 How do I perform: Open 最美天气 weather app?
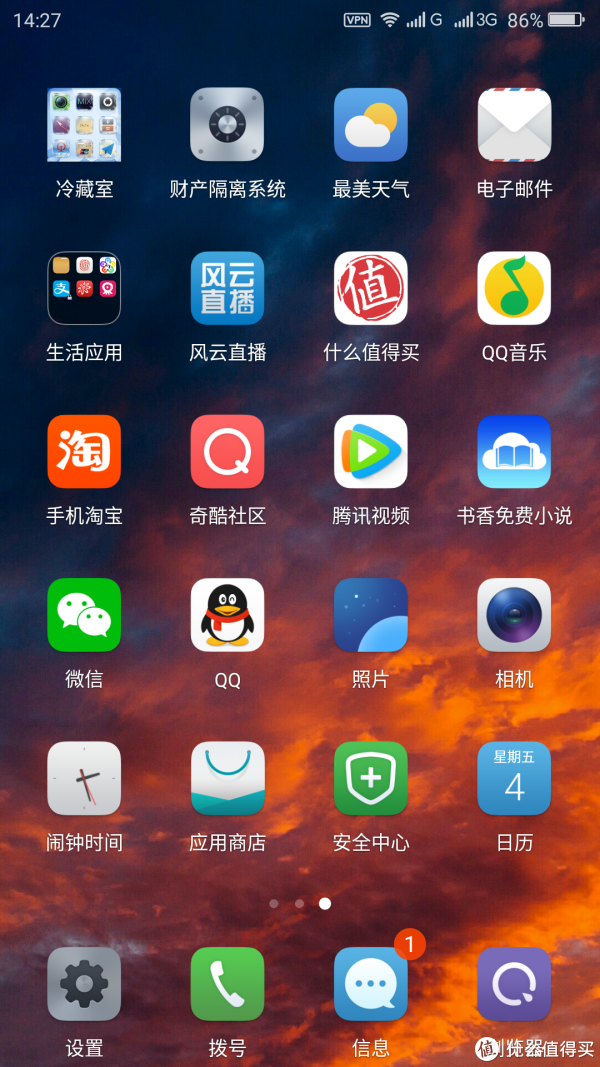coord(371,126)
